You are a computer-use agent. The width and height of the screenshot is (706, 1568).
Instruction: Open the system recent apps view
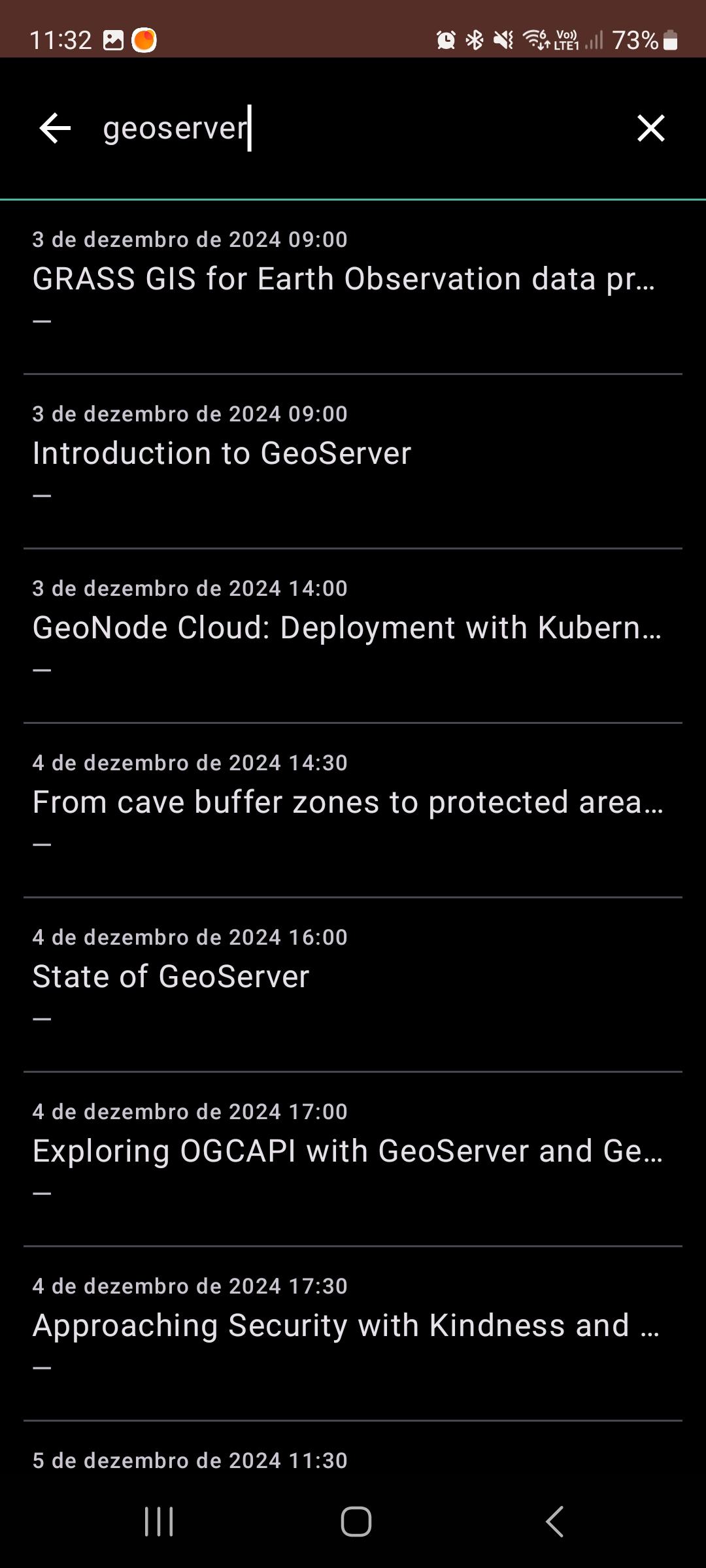159,1522
